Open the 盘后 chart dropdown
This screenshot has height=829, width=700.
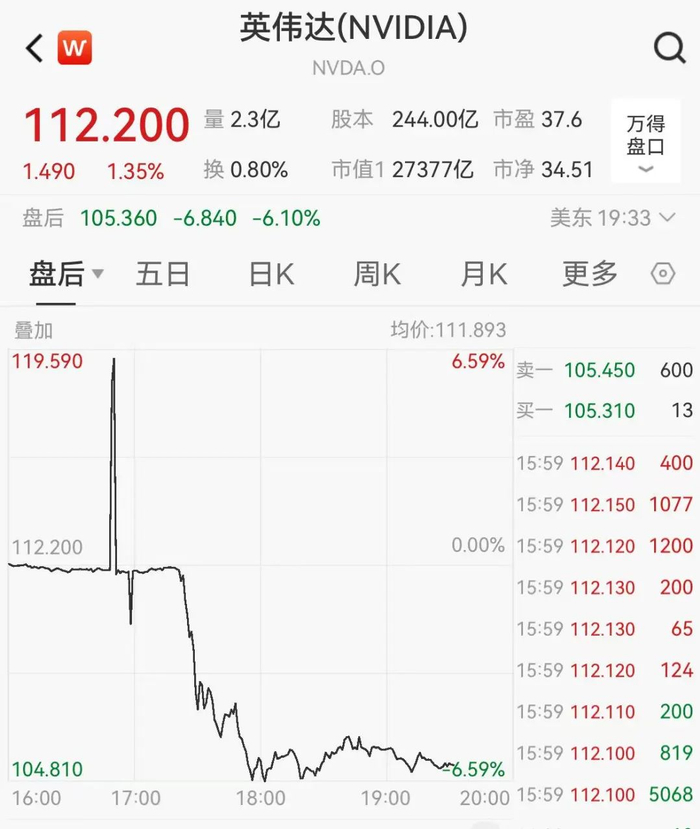66,273
